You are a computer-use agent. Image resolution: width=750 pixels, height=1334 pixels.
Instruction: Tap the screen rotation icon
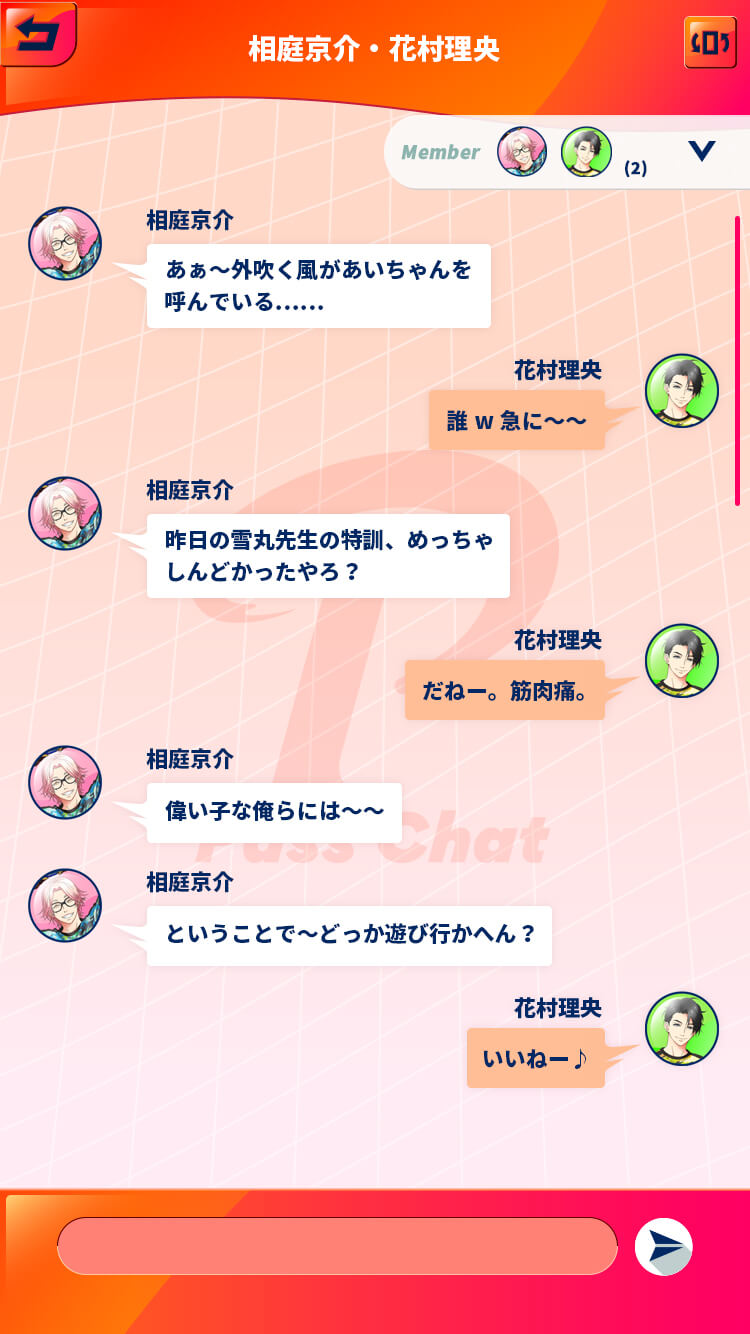[710, 43]
